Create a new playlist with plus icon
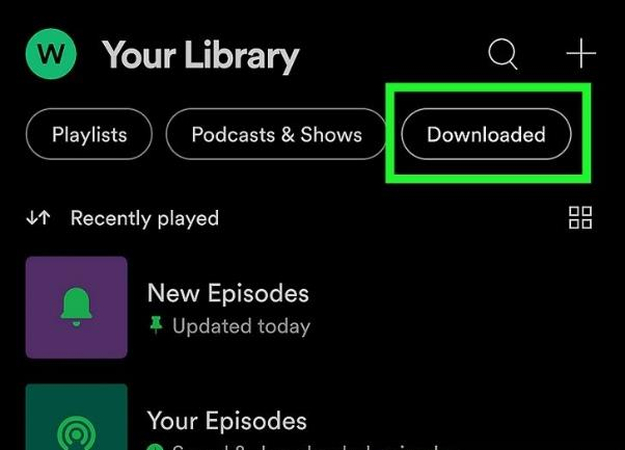Image resolution: width=625 pixels, height=450 pixels. pyautogui.click(x=581, y=55)
